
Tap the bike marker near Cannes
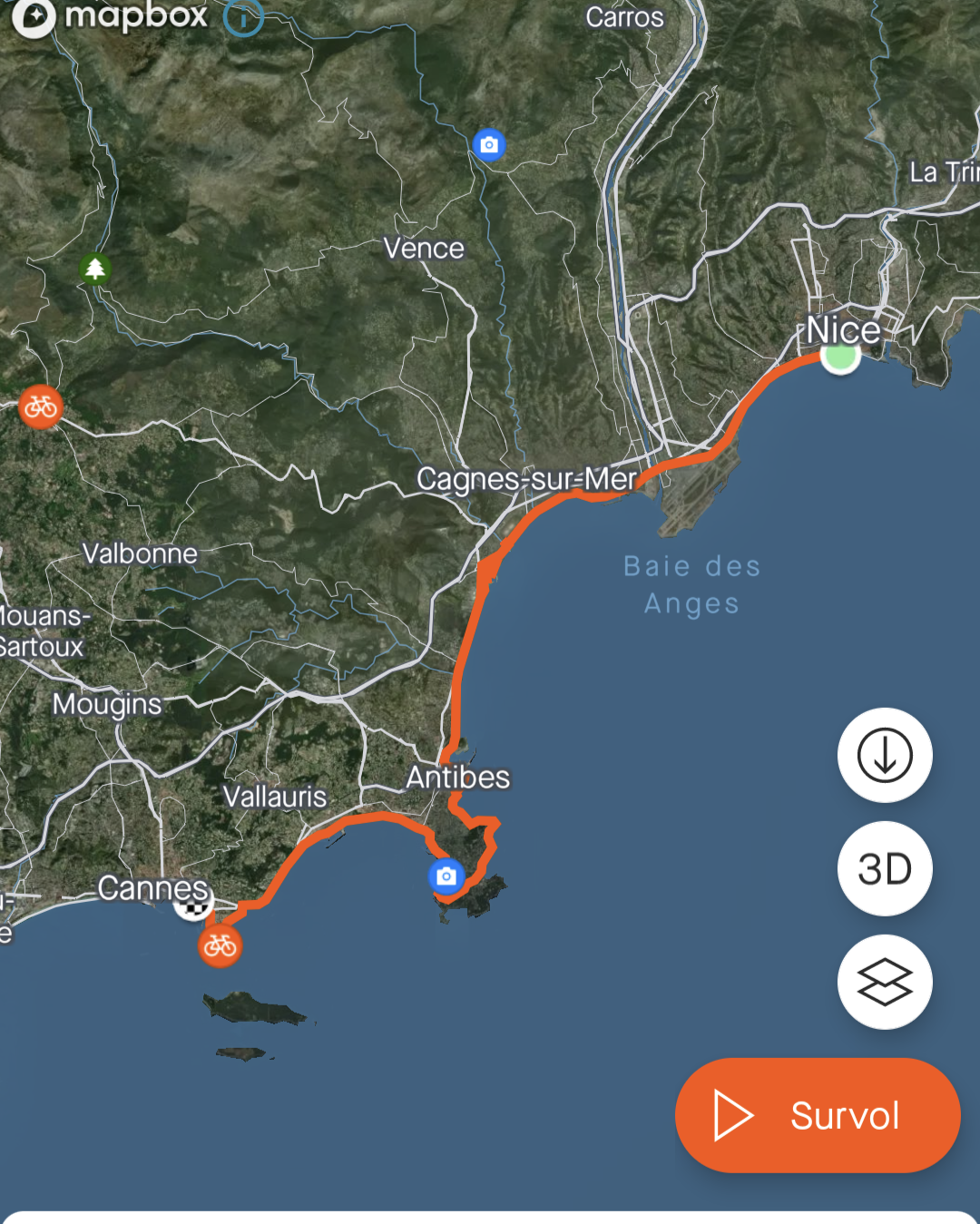pos(220,946)
